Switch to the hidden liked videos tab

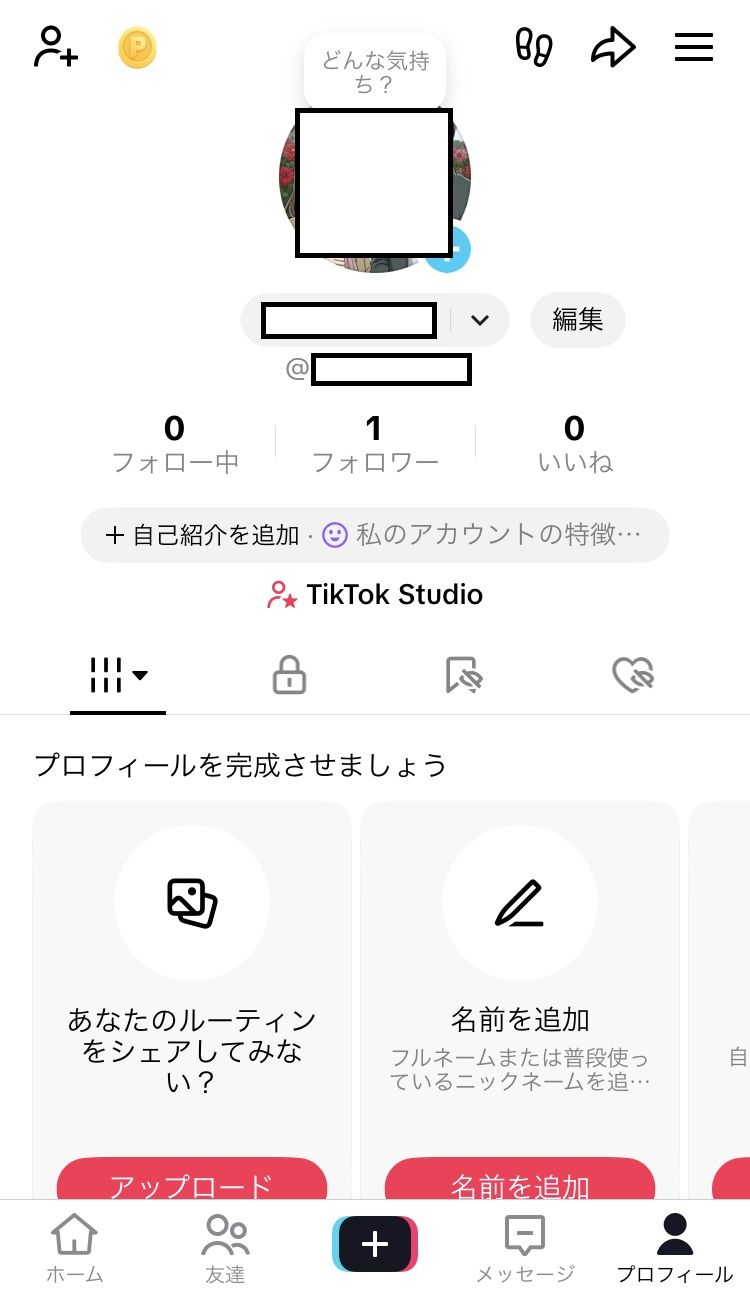(633, 676)
